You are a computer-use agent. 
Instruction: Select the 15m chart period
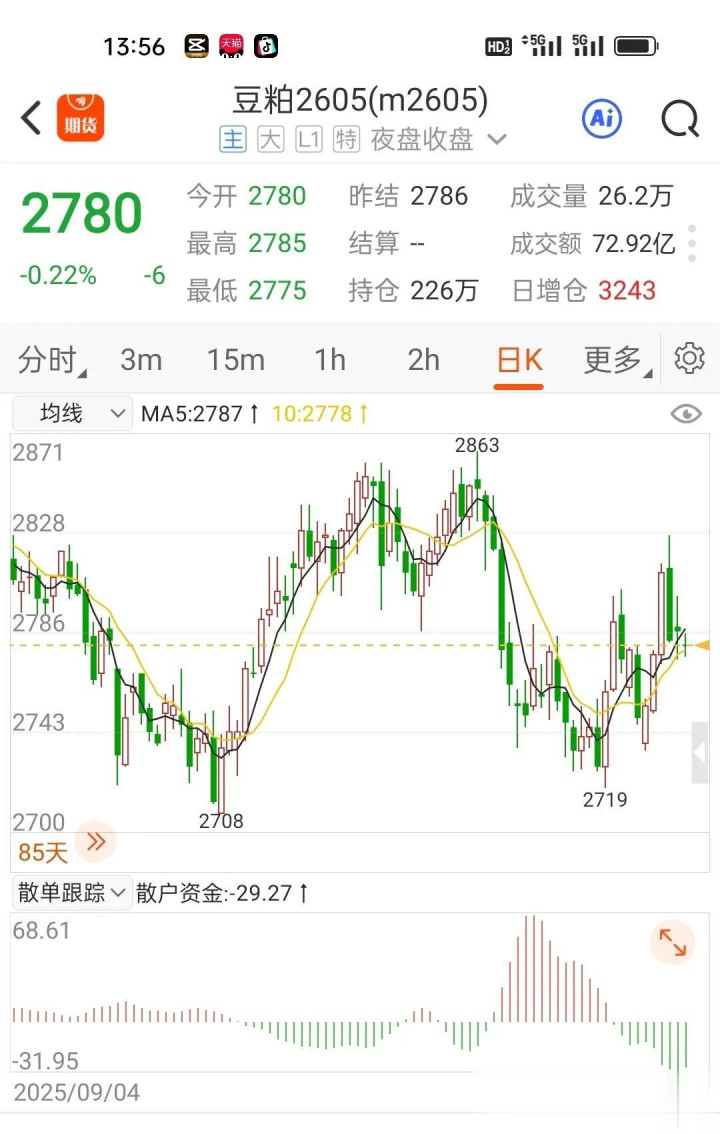(x=236, y=359)
